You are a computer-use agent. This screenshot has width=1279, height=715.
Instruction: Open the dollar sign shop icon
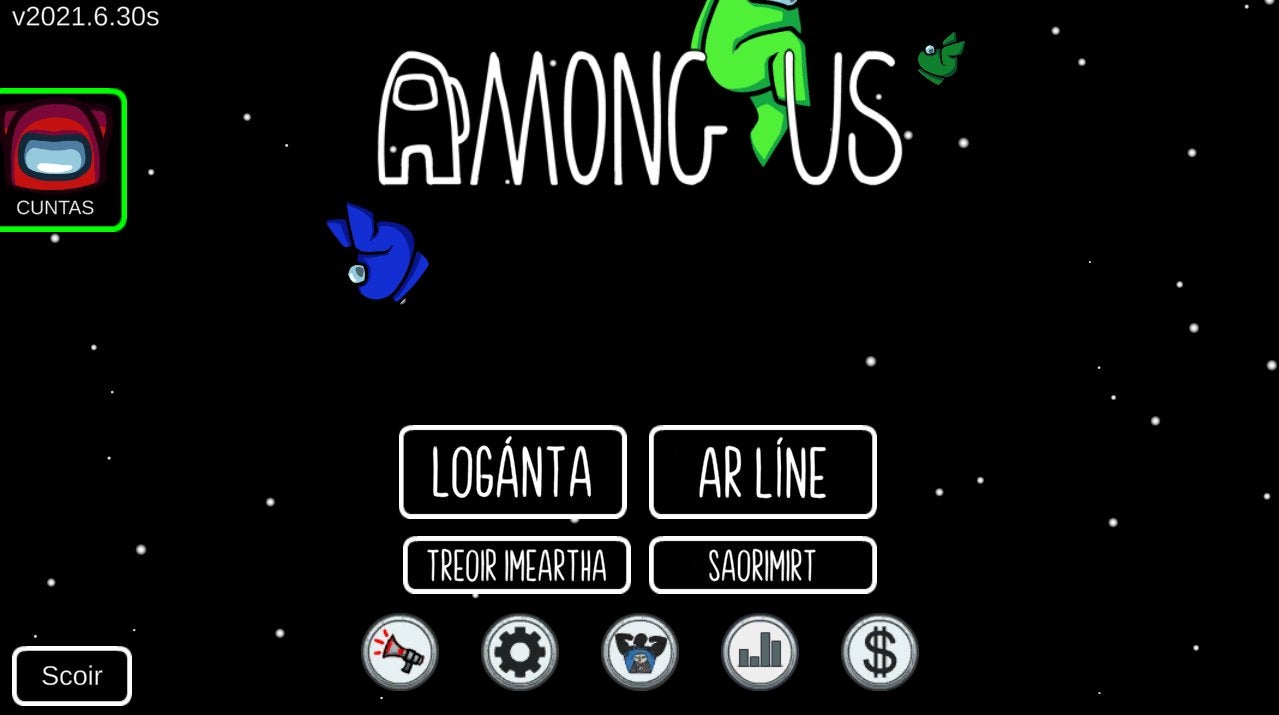(880, 652)
